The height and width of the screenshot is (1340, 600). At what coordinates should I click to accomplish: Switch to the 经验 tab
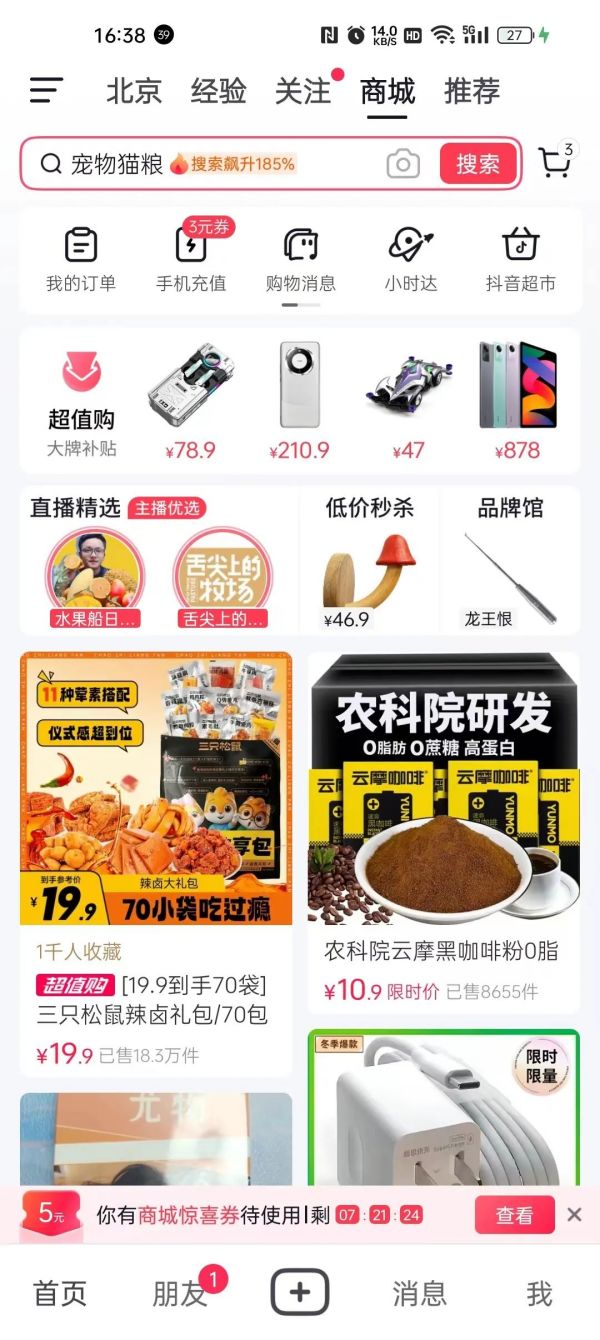click(218, 92)
